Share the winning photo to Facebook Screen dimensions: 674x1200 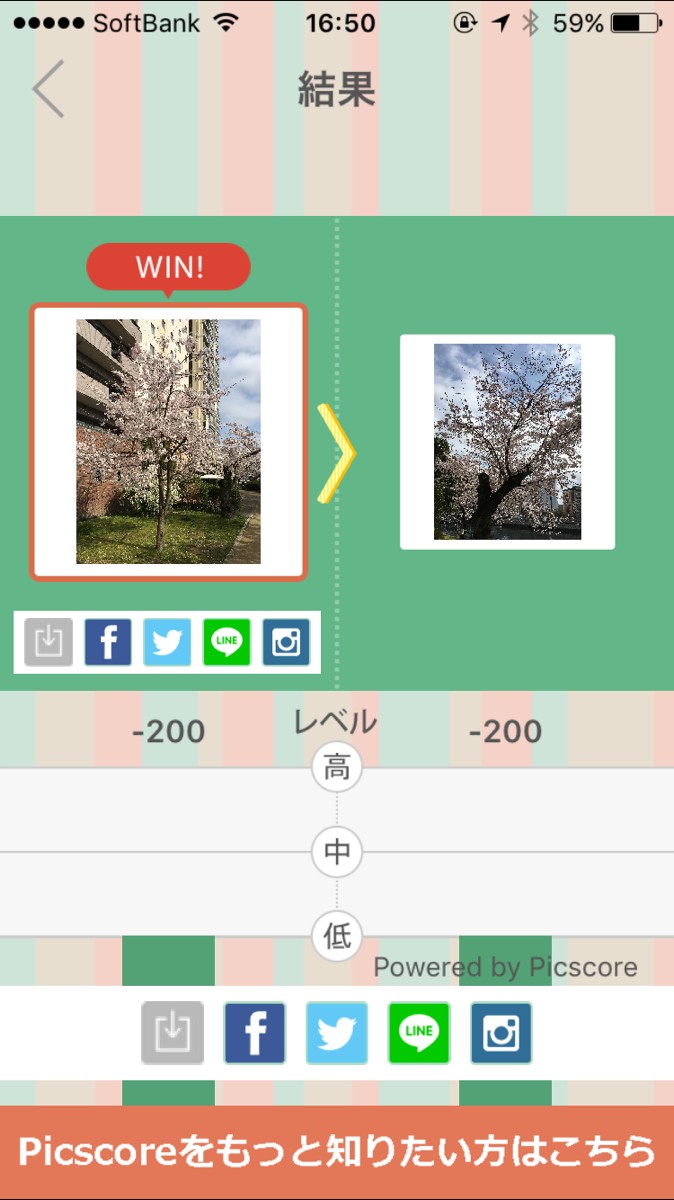[108, 642]
